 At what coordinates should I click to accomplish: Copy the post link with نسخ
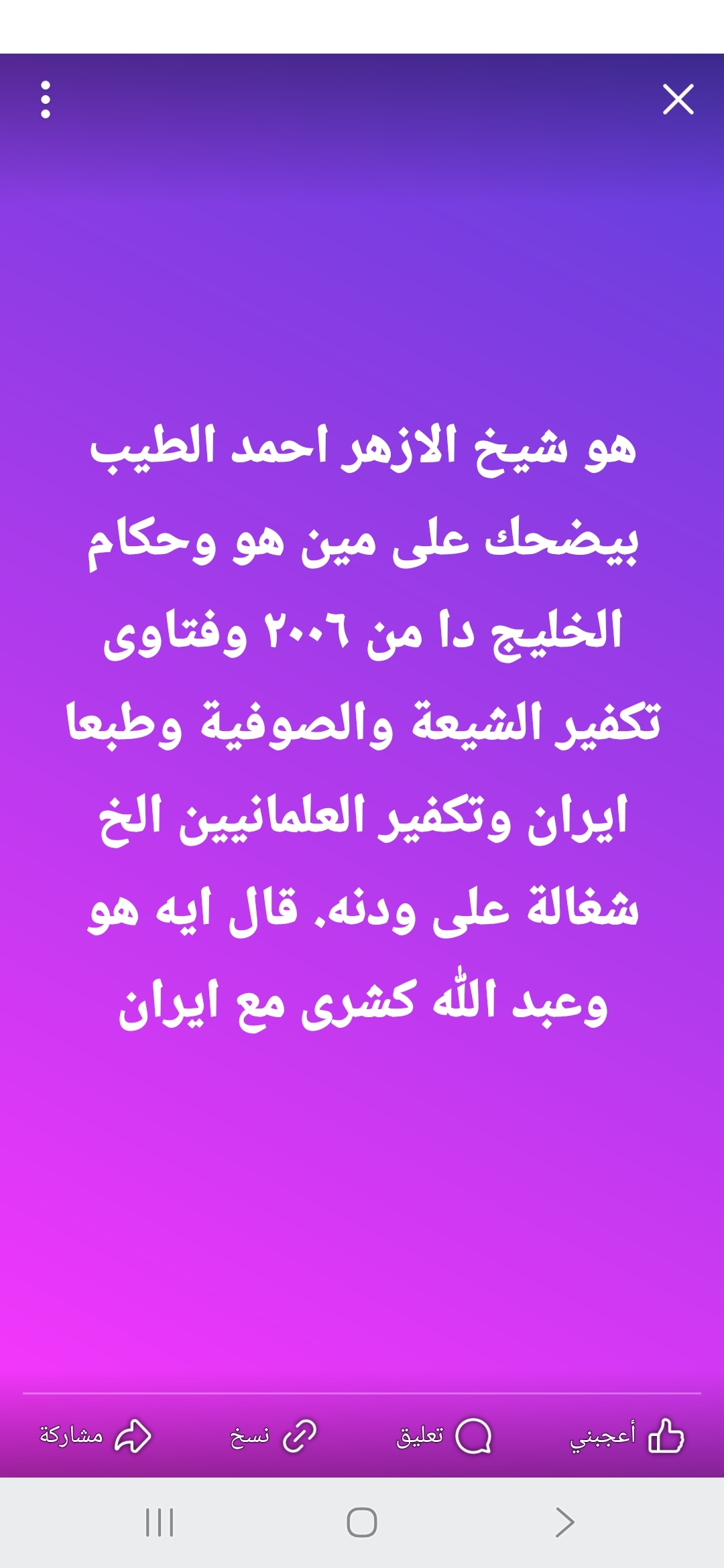[273, 1436]
